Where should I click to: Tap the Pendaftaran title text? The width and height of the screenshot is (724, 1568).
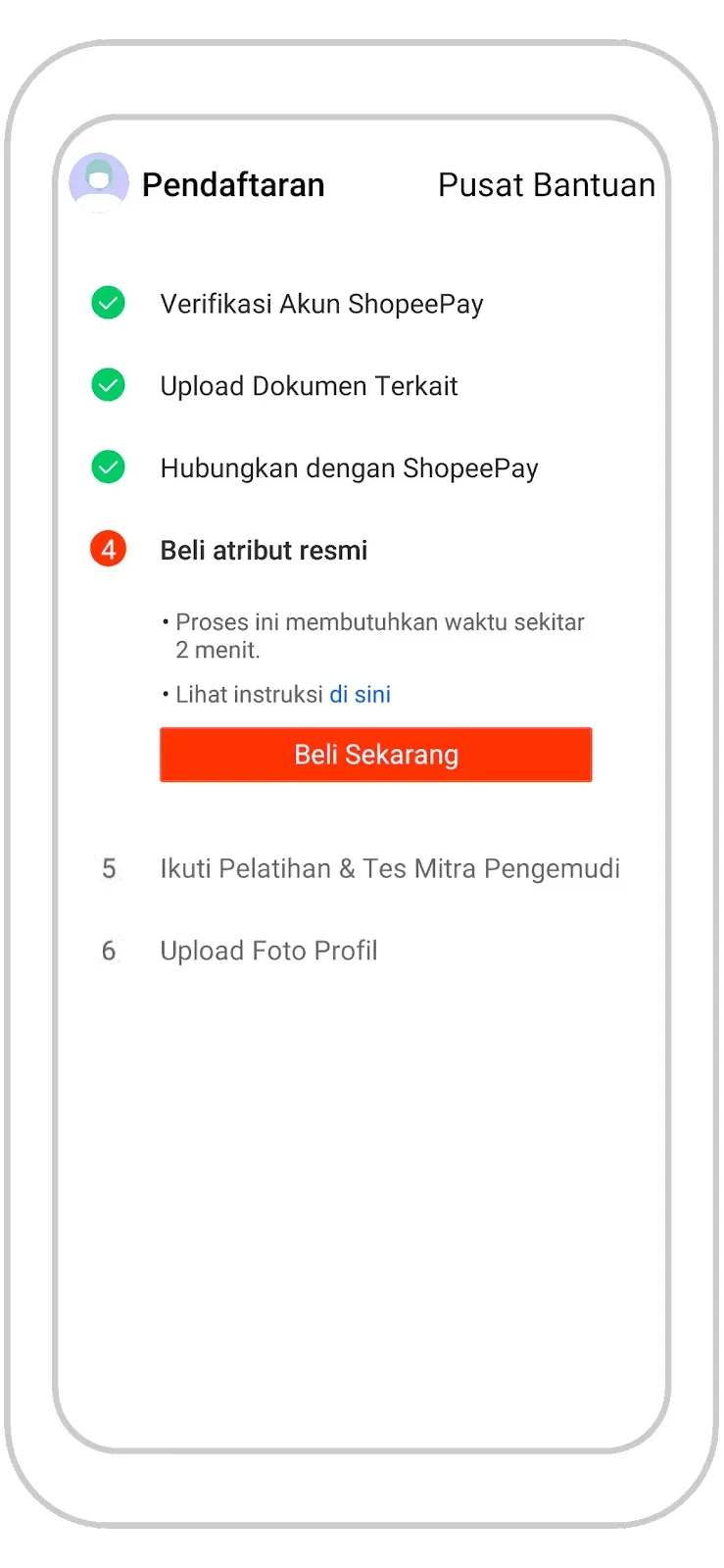coord(233,184)
